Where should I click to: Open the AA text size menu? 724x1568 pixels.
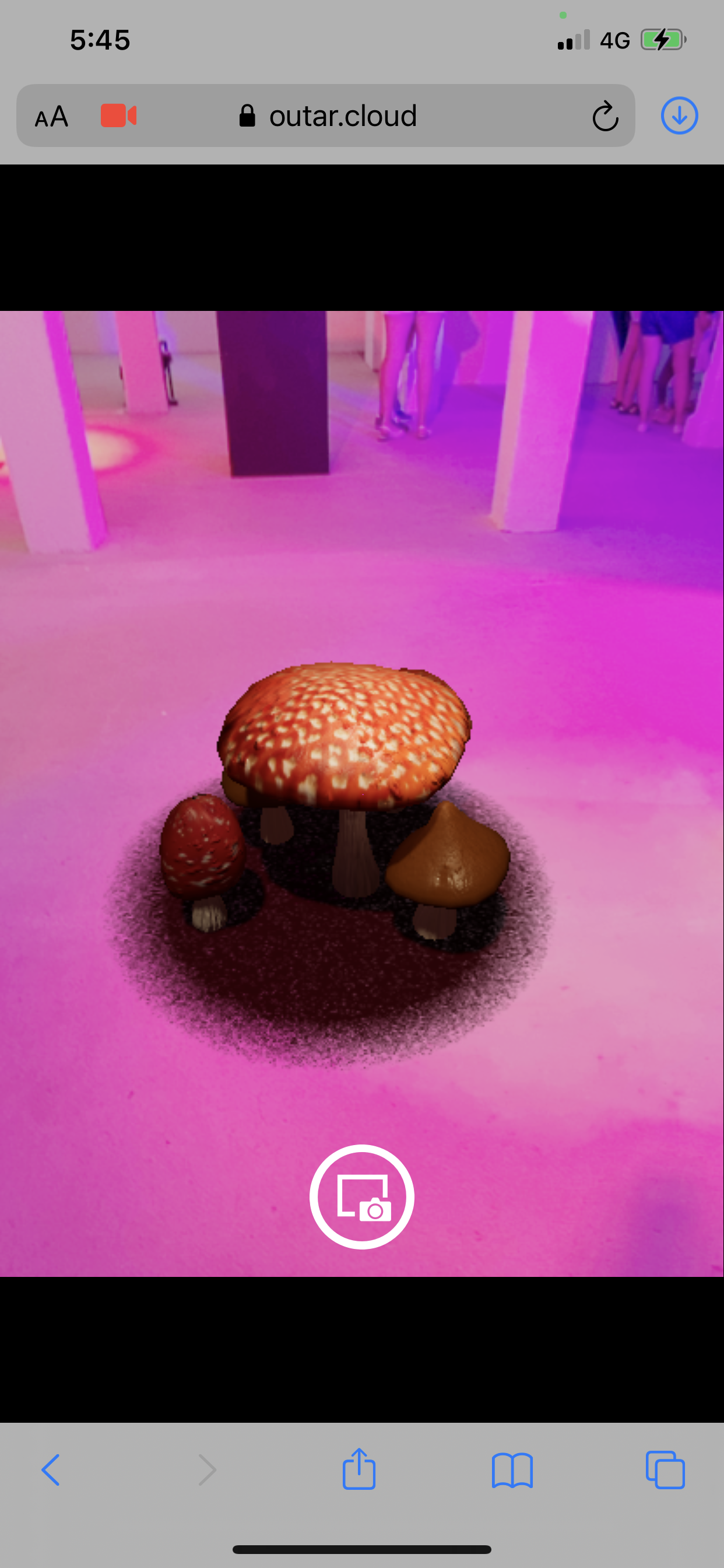(52, 116)
